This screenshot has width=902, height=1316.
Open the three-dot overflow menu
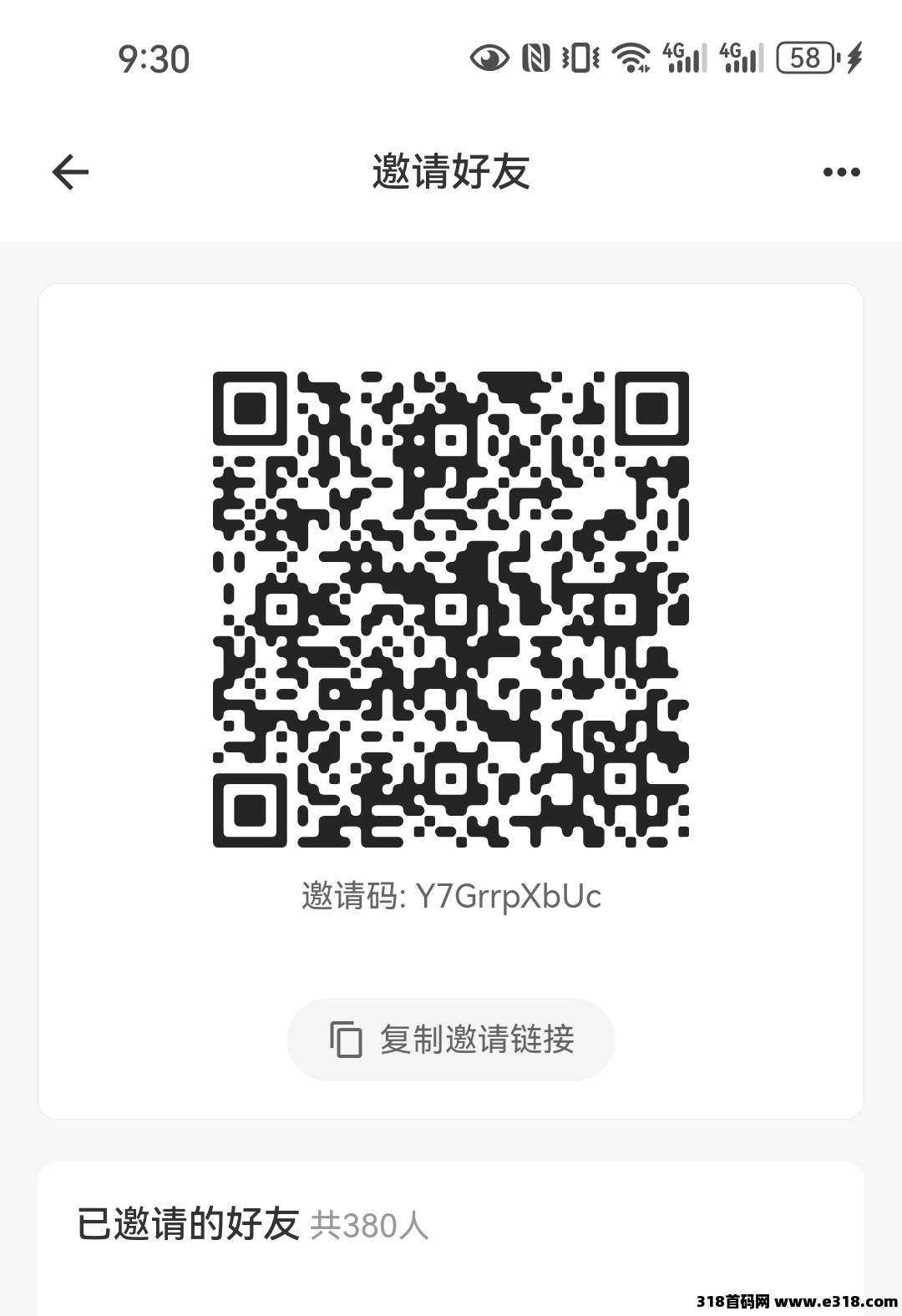click(840, 173)
